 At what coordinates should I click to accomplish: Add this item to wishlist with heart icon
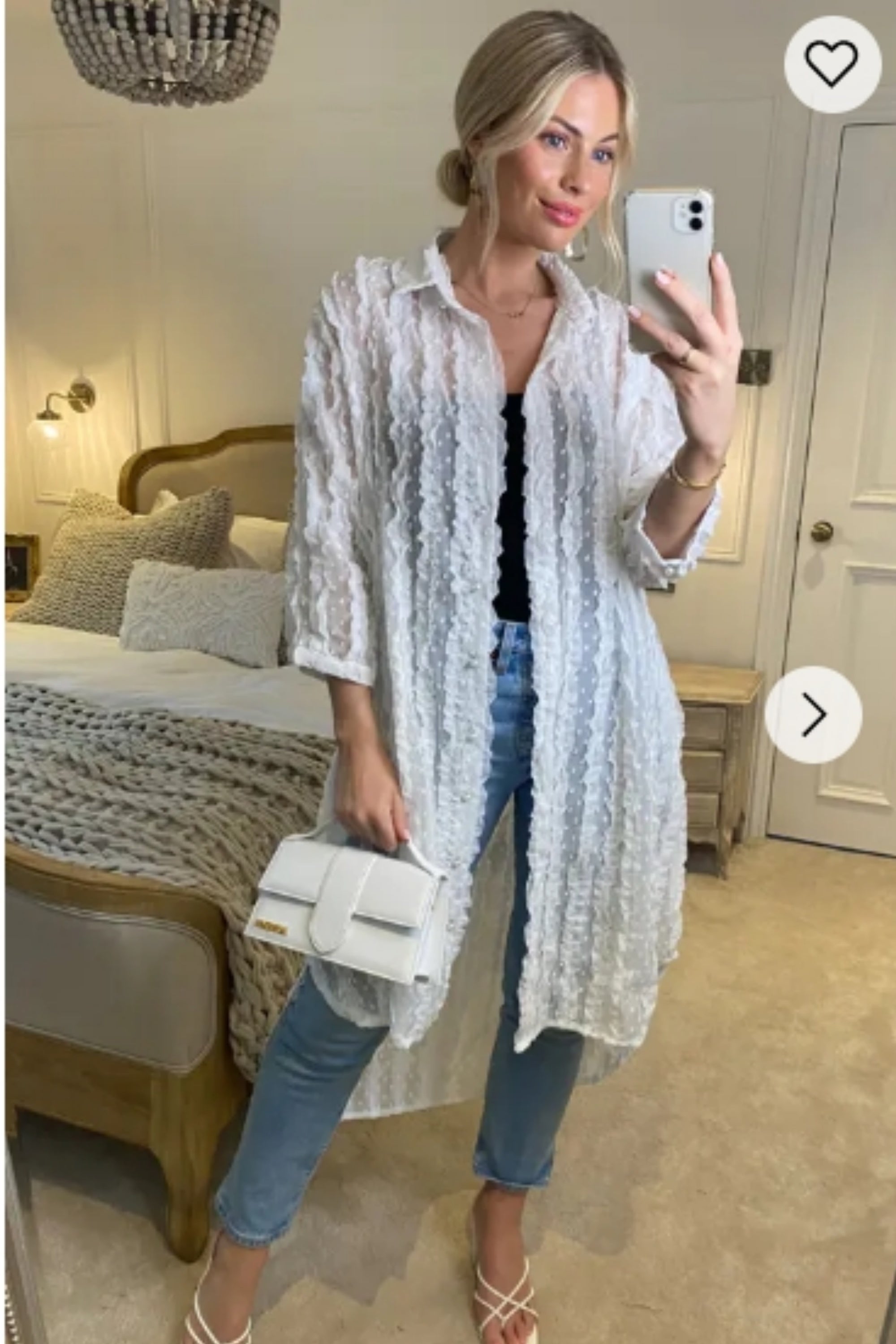tap(831, 64)
